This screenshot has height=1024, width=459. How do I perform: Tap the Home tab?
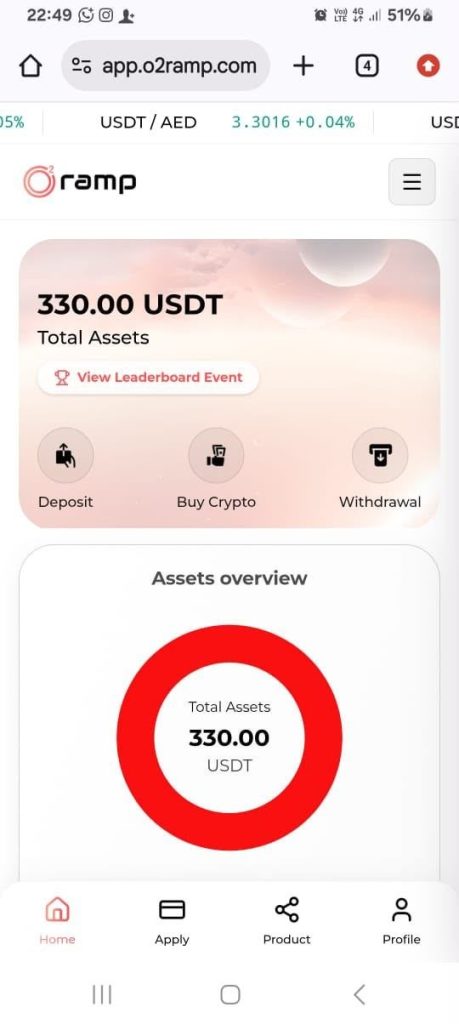click(57, 921)
